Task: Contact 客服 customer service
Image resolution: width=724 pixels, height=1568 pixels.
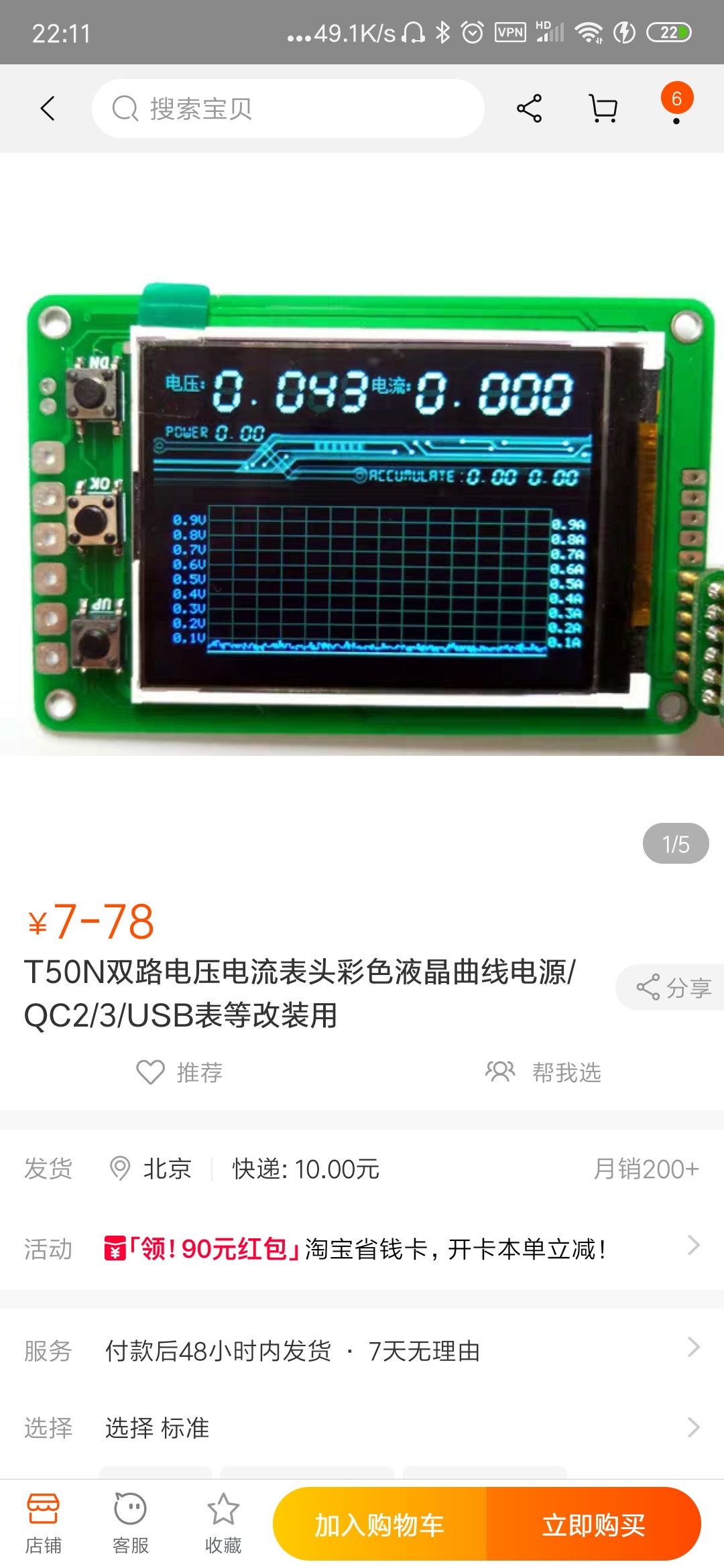Action: (x=130, y=1524)
